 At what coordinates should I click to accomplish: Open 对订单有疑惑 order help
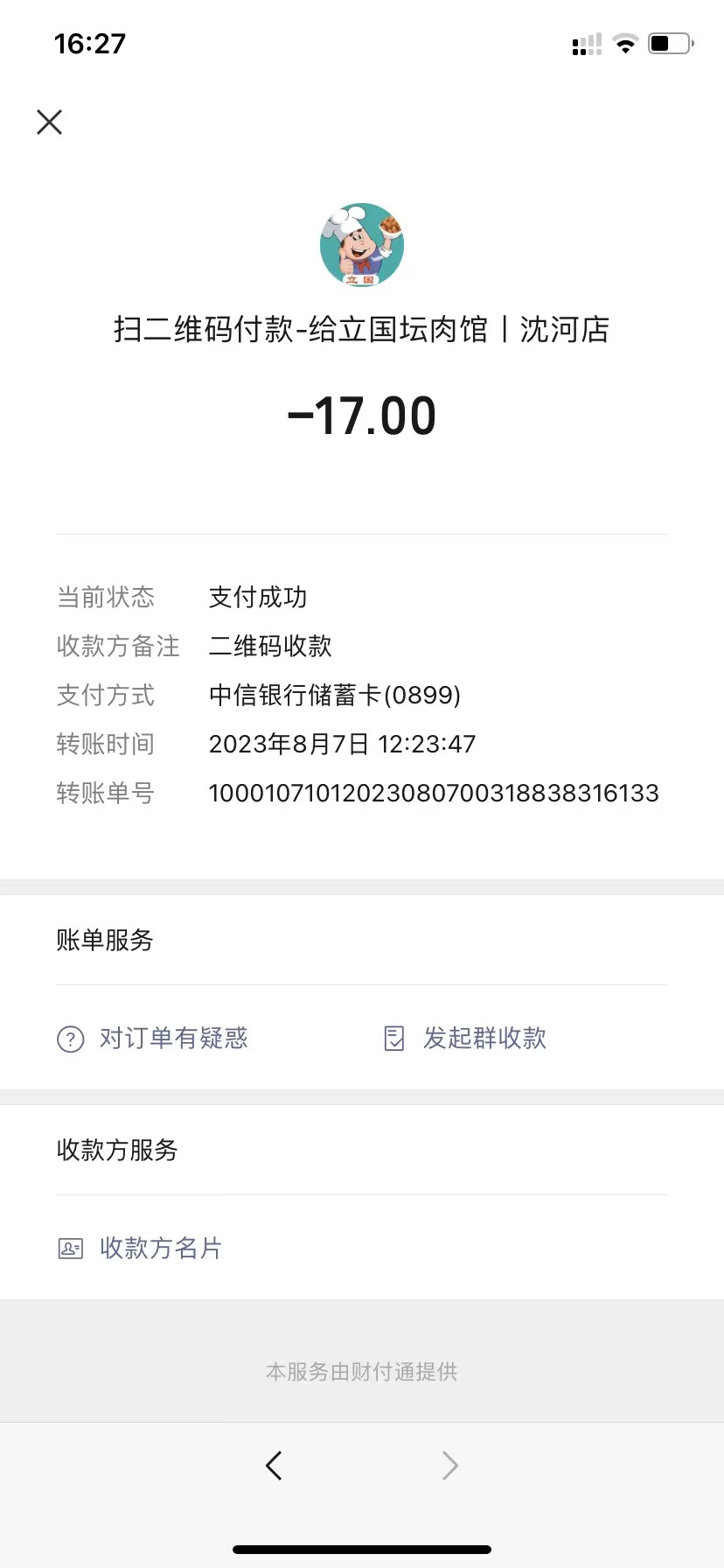(153, 1039)
